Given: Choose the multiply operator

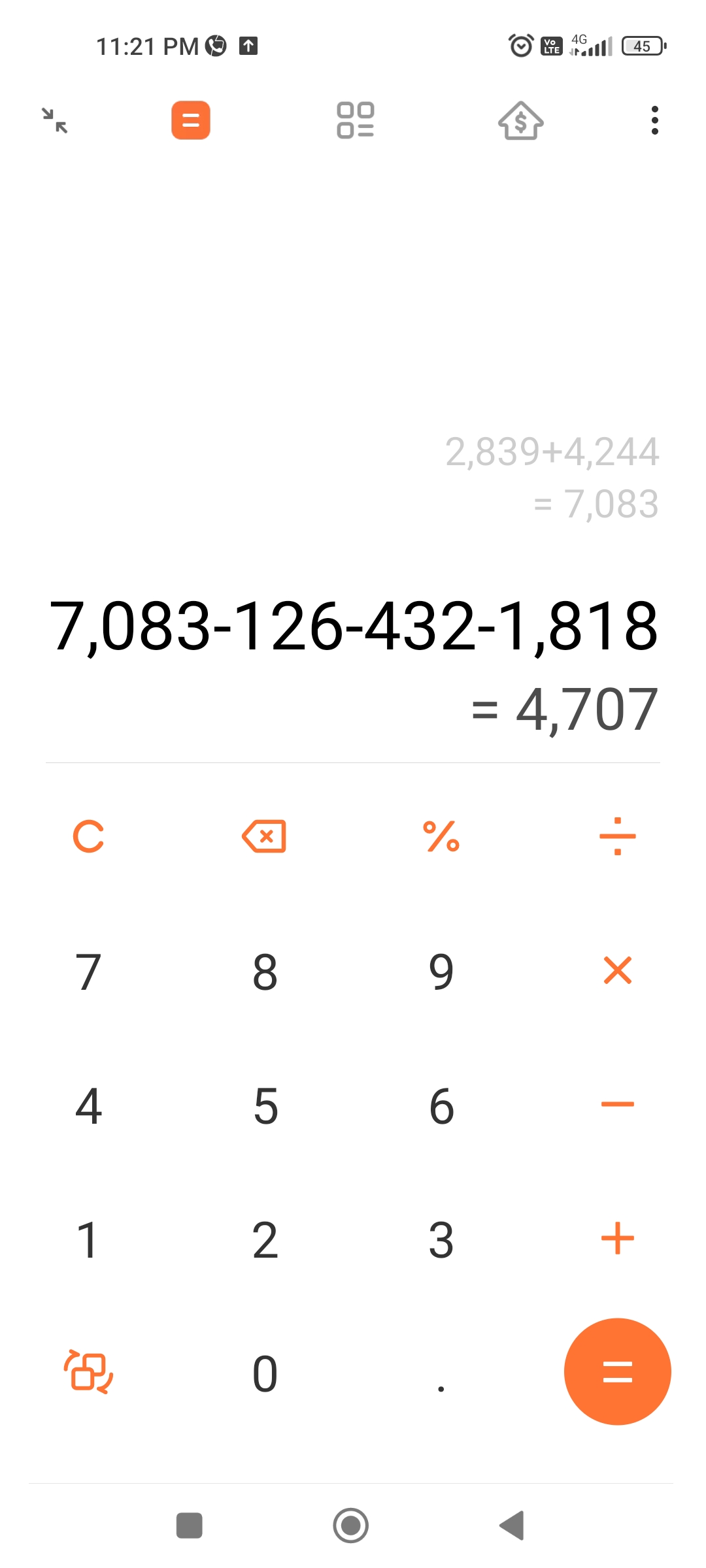Looking at the screenshot, I should (617, 971).
